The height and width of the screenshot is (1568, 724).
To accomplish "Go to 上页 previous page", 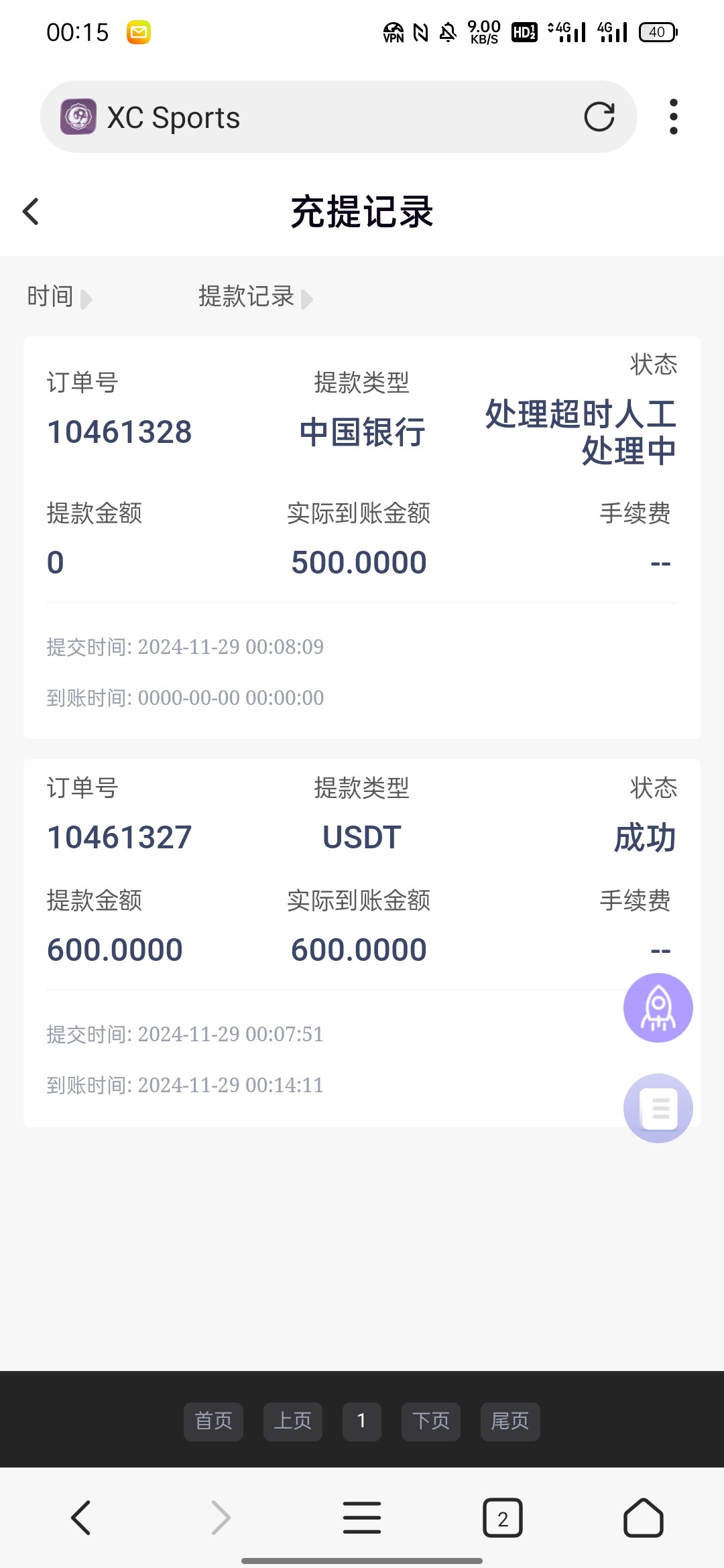I will [x=293, y=1421].
